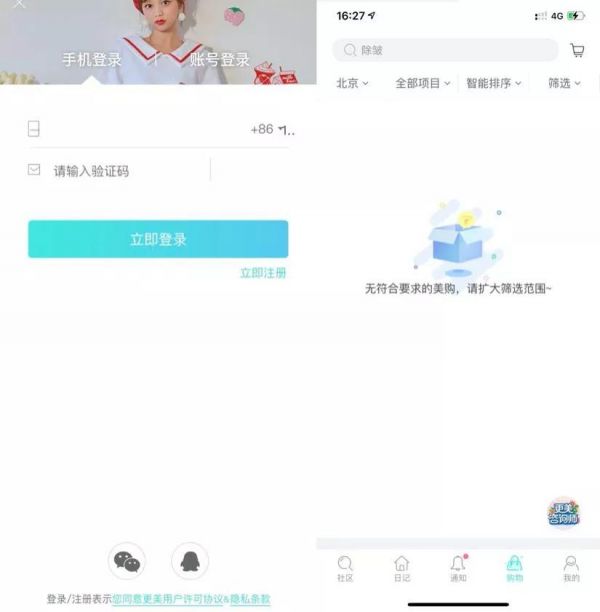600x612 pixels.
Task: Tap the 立即登录 button
Action: [x=158, y=239]
